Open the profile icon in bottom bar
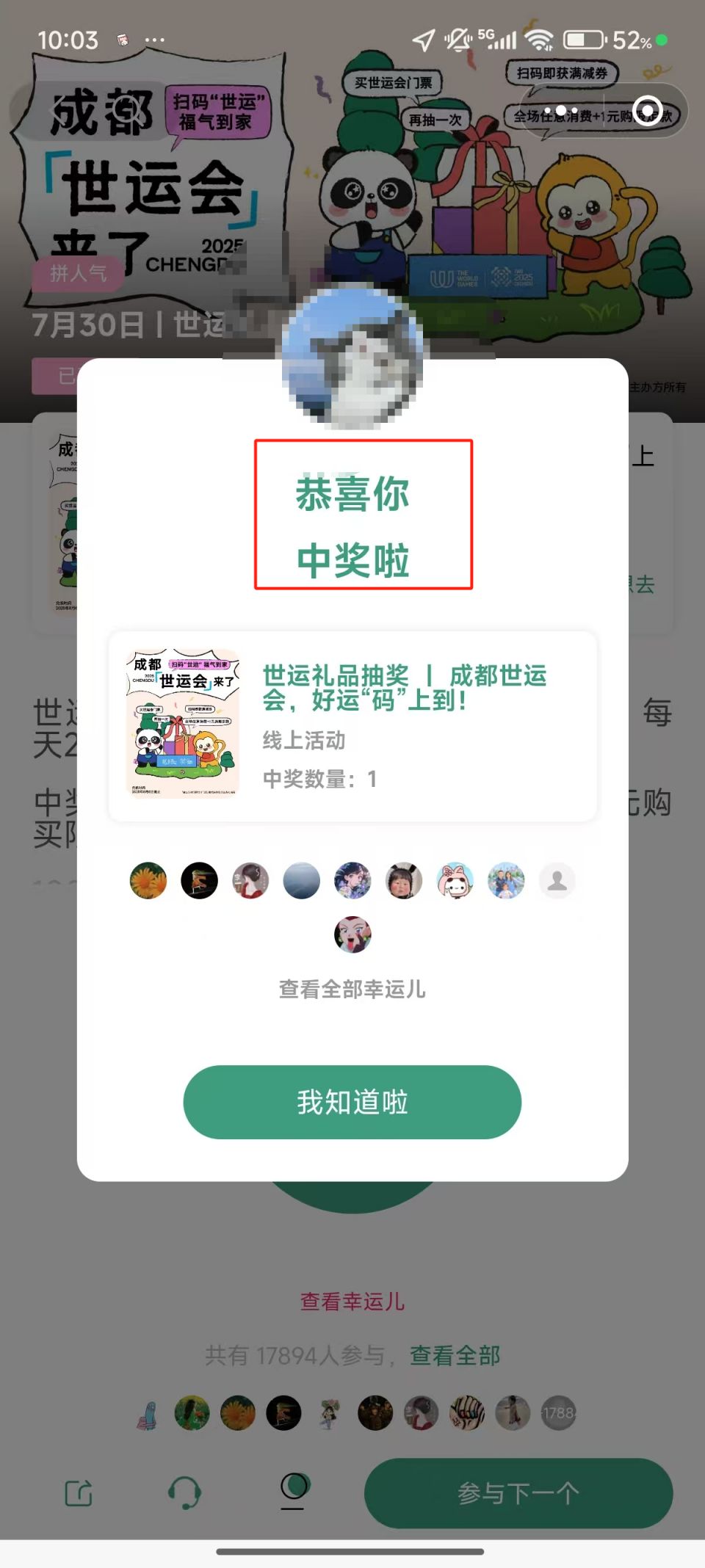The width and height of the screenshot is (705, 1568). (x=294, y=1490)
